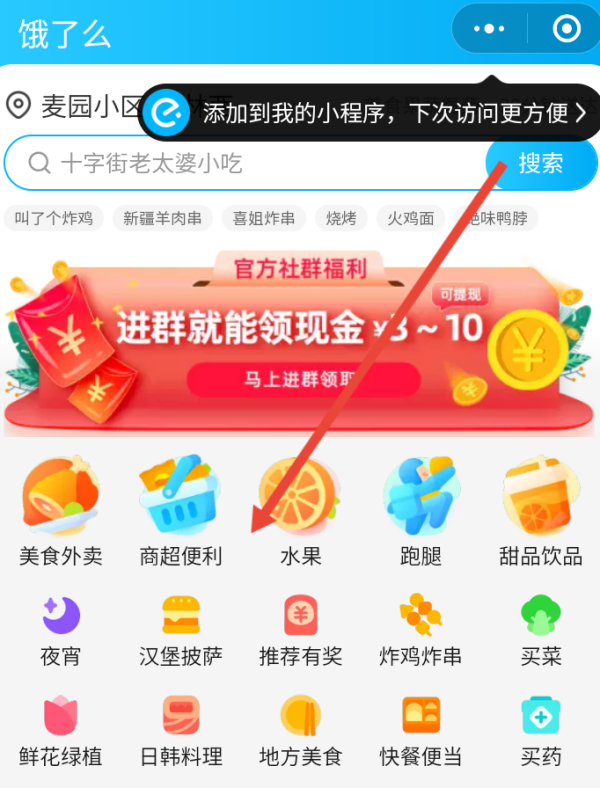Viewport: 600px width, 788px height.
Task: Open the 跑腿 errand service
Action: click(421, 512)
